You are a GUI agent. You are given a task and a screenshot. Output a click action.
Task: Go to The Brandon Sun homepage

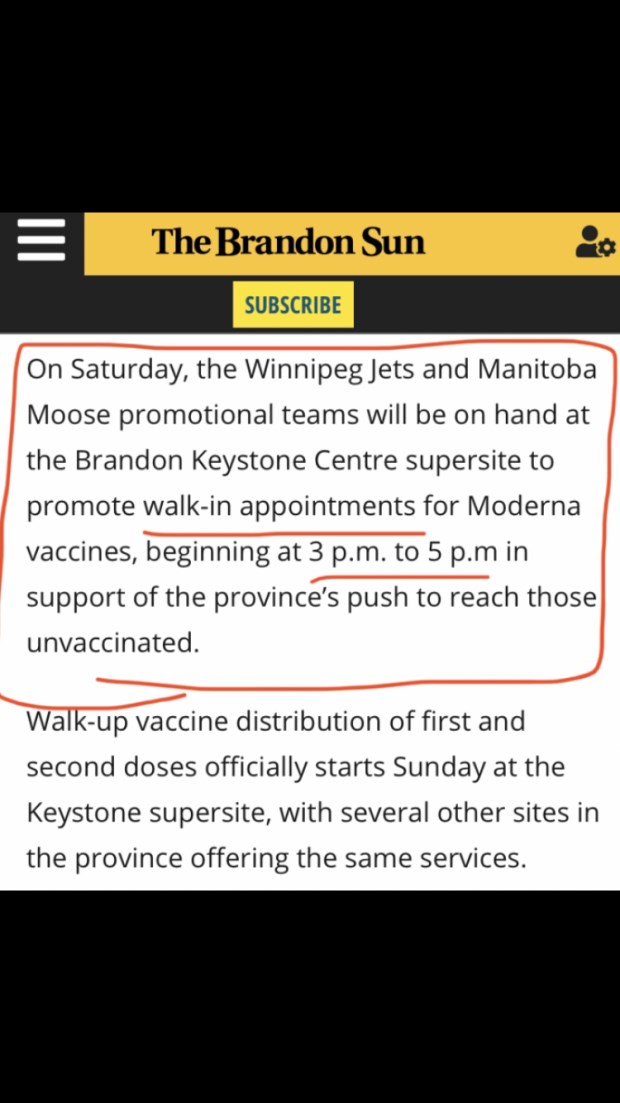click(288, 243)
